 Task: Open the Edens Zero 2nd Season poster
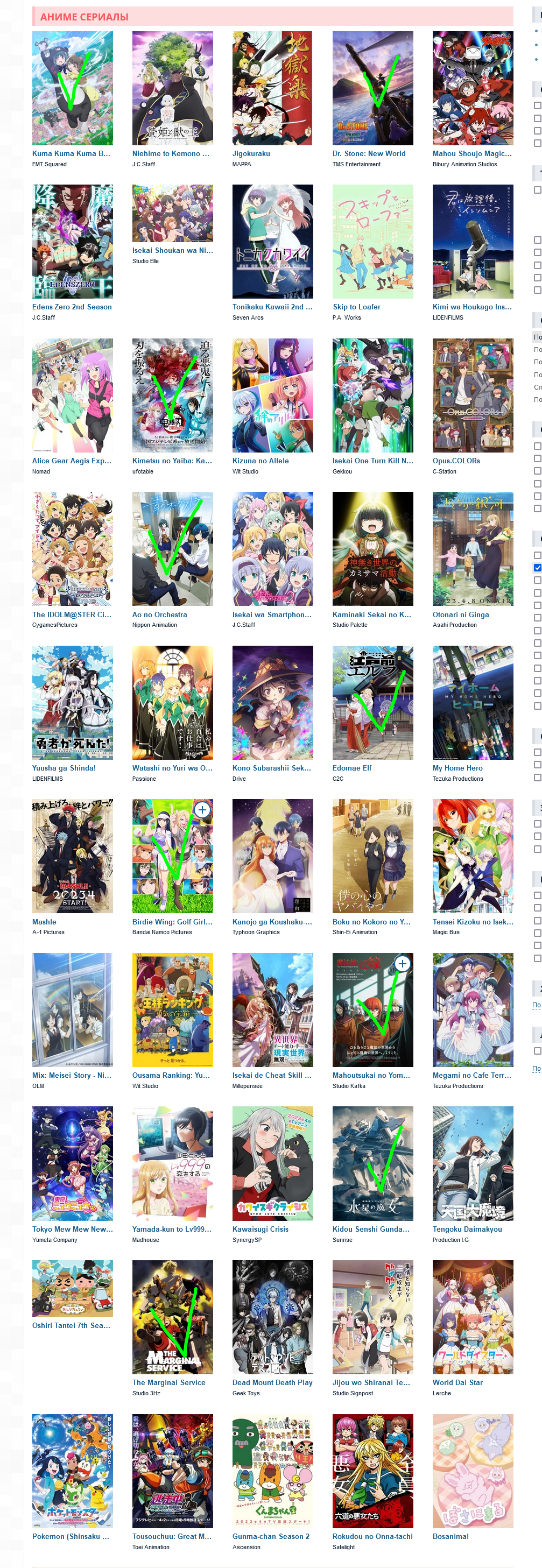(x=73, y=241)
